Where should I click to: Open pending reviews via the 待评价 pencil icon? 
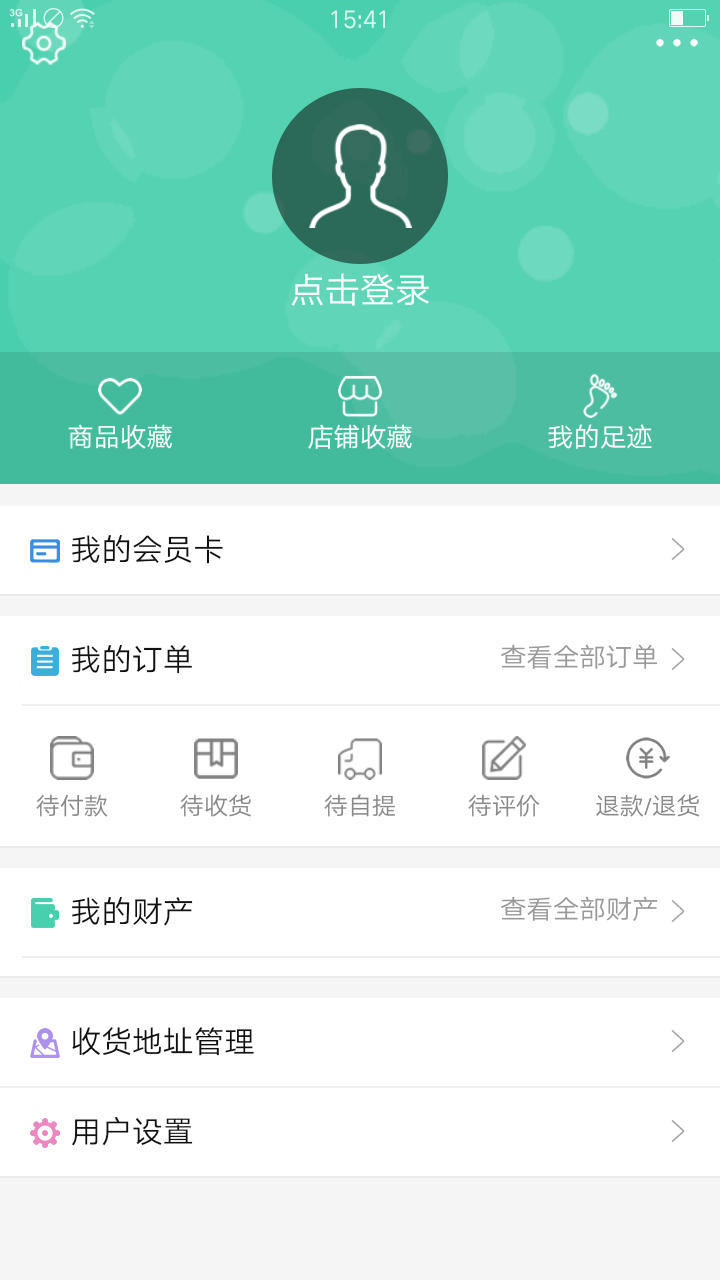click(x=504, y=758)
